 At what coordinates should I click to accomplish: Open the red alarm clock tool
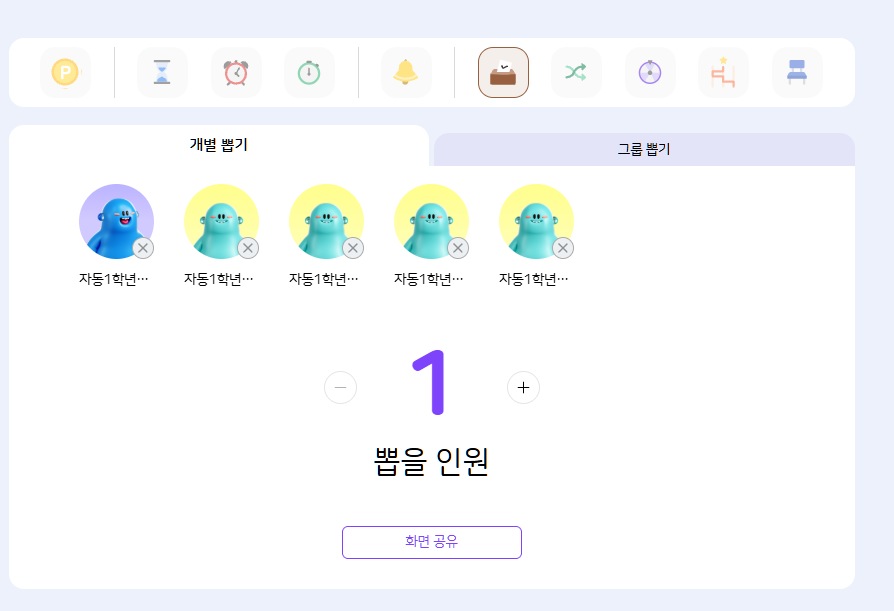tap(236, 72)
